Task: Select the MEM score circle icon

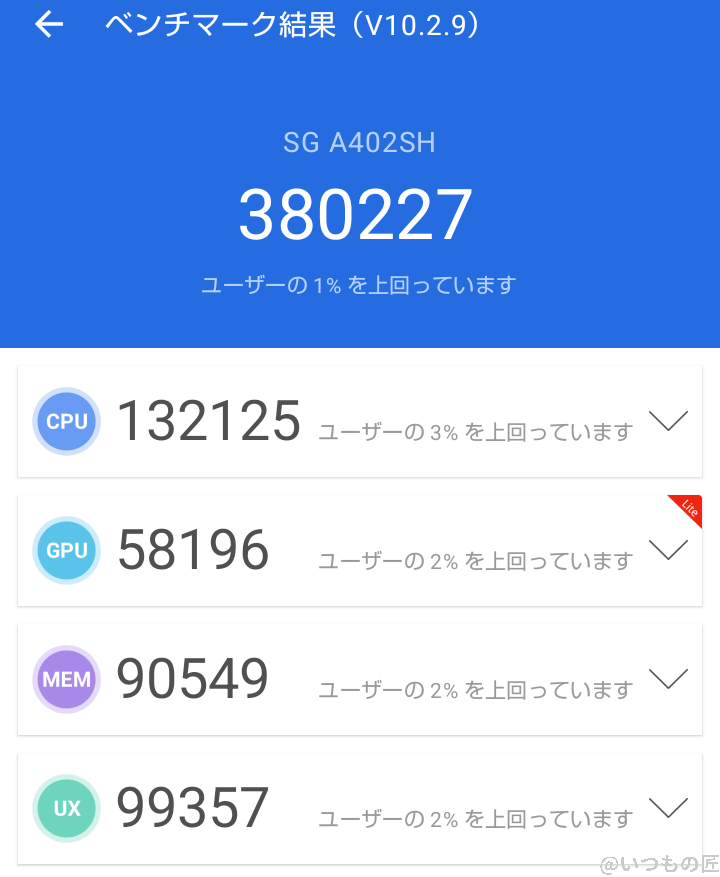Action: pyautogui.click(x=66, y=679)
